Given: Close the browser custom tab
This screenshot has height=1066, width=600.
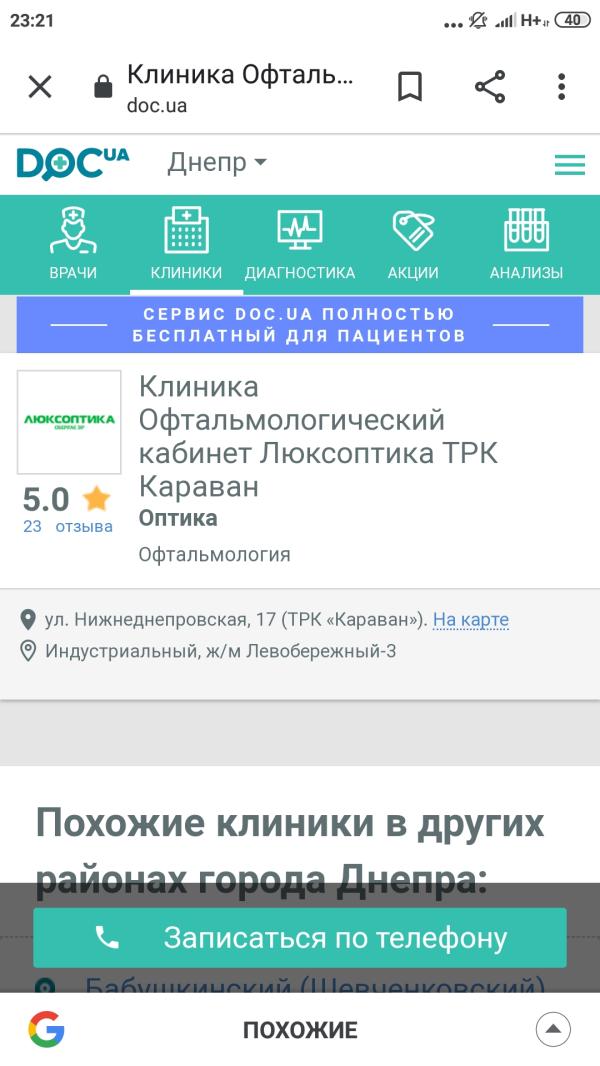Looking at the screenshot, I should click(40, 87).
